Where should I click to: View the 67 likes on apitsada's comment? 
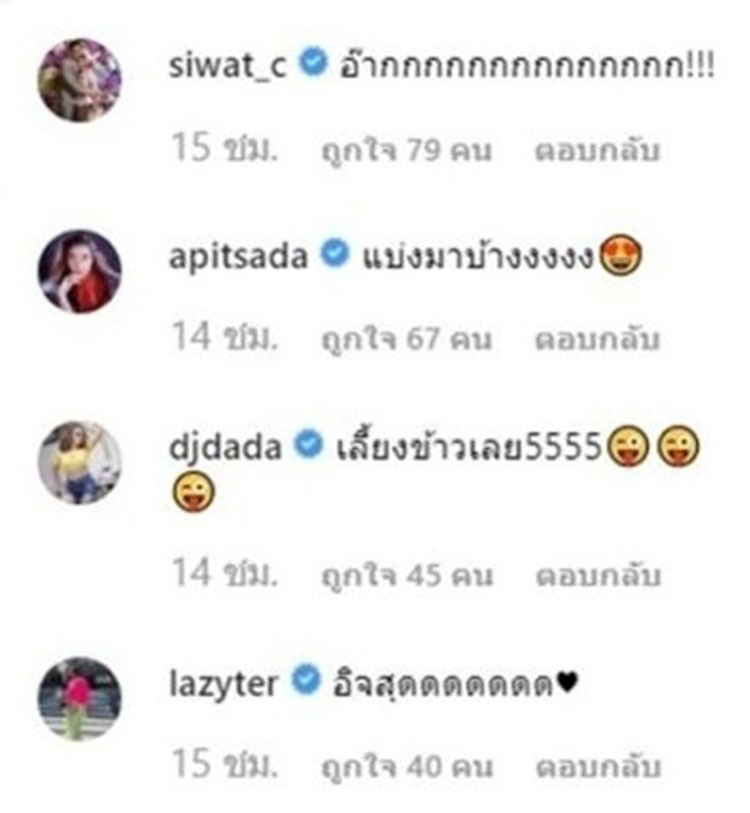(405, 339)
